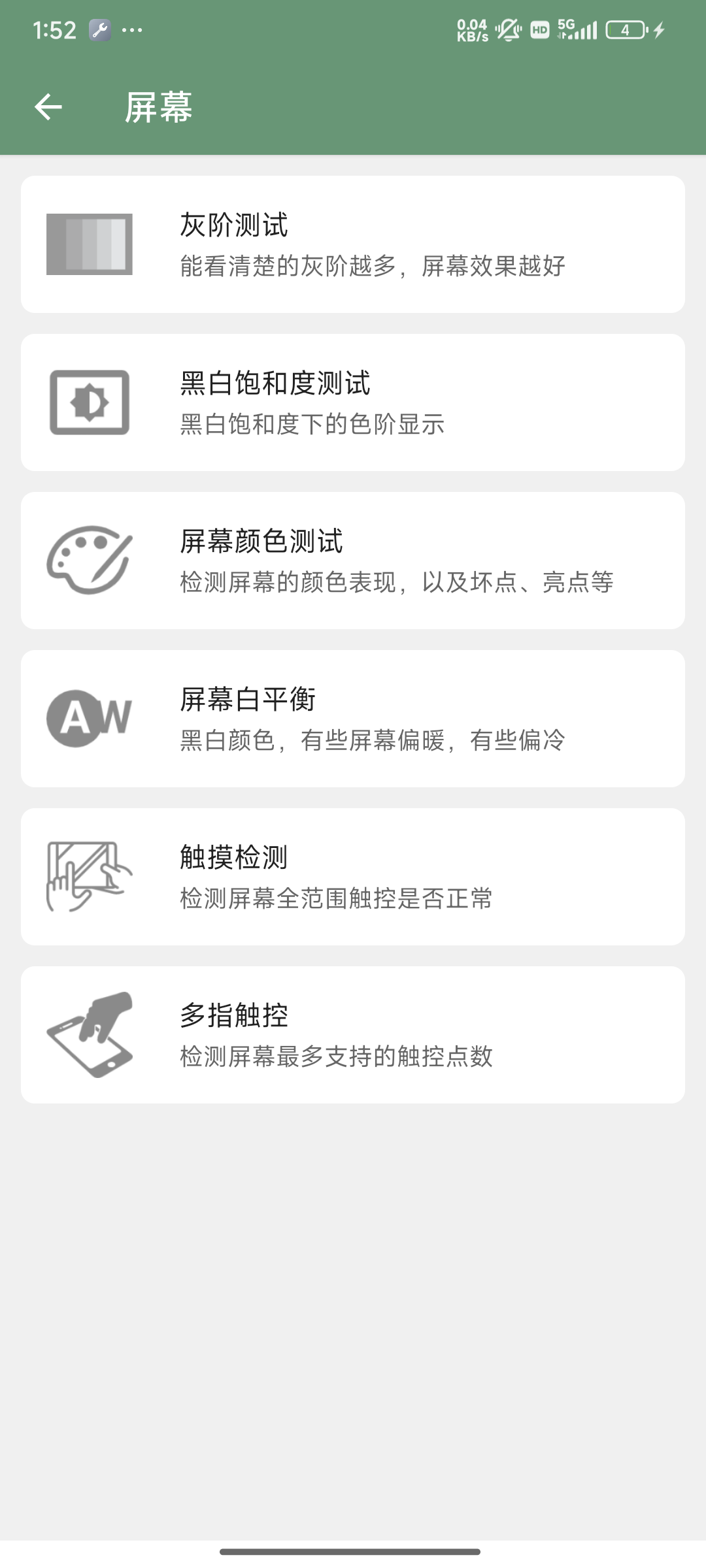Start the 黑白饱和度测试
The width and height of the screenshot is (706, 1568).
tap(353, 402)
